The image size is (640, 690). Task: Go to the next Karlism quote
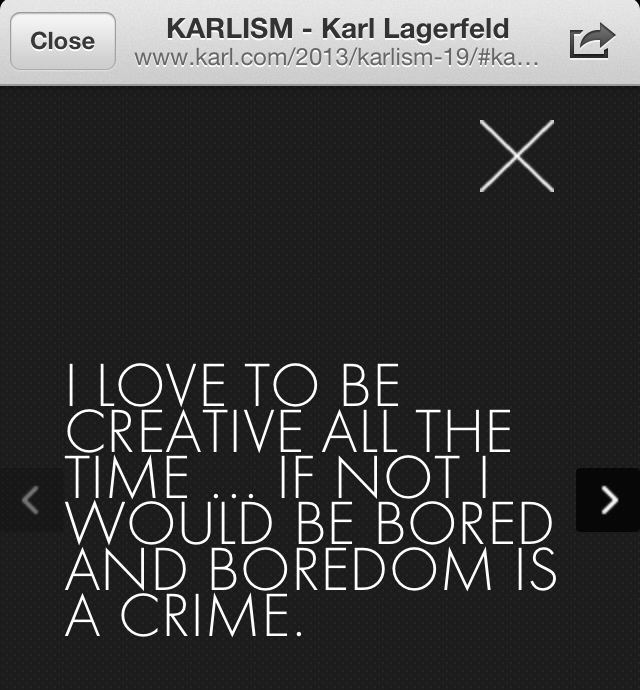[608, 500]
